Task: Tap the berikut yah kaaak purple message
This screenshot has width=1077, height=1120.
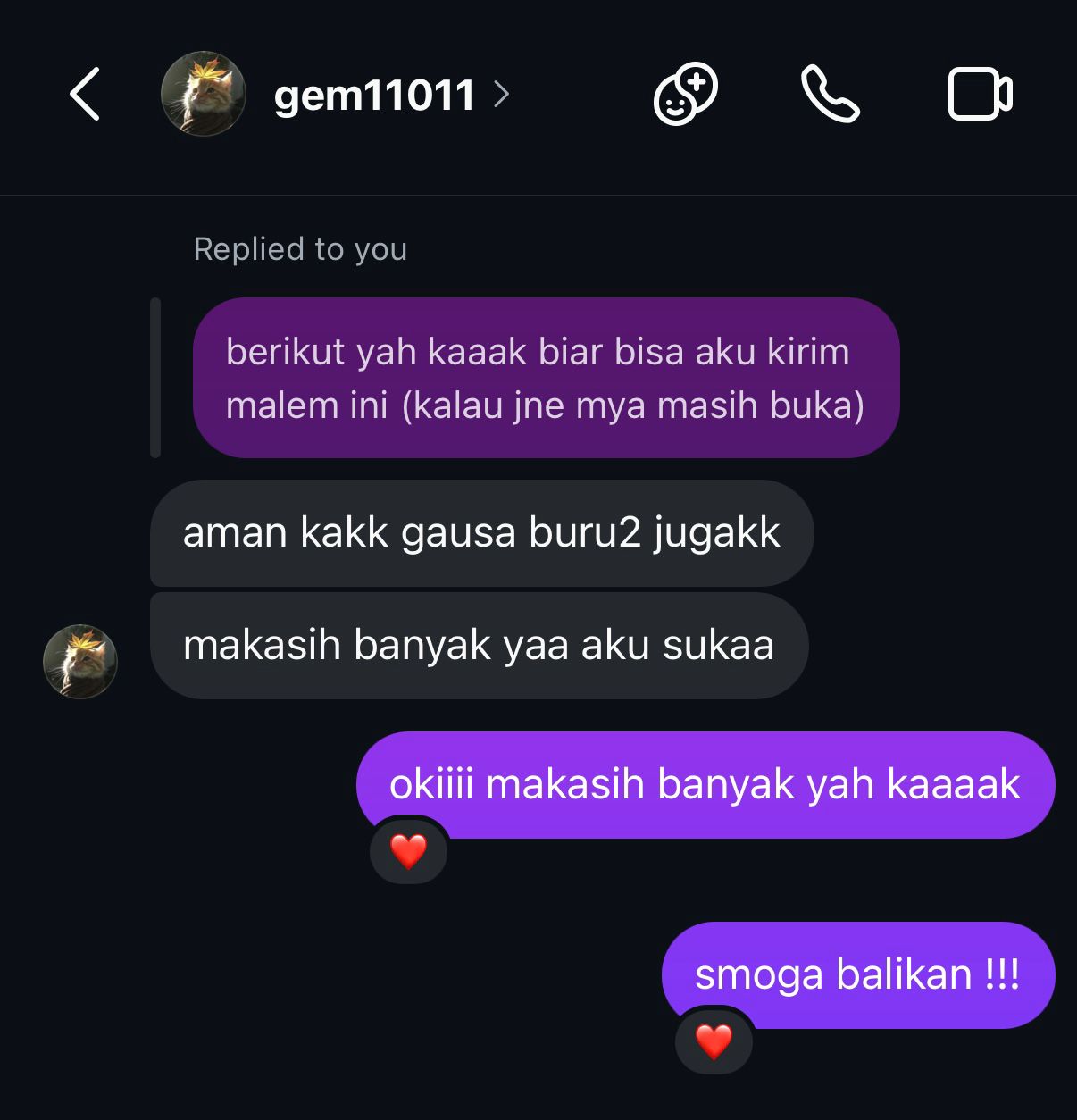Action: [547, 379]
